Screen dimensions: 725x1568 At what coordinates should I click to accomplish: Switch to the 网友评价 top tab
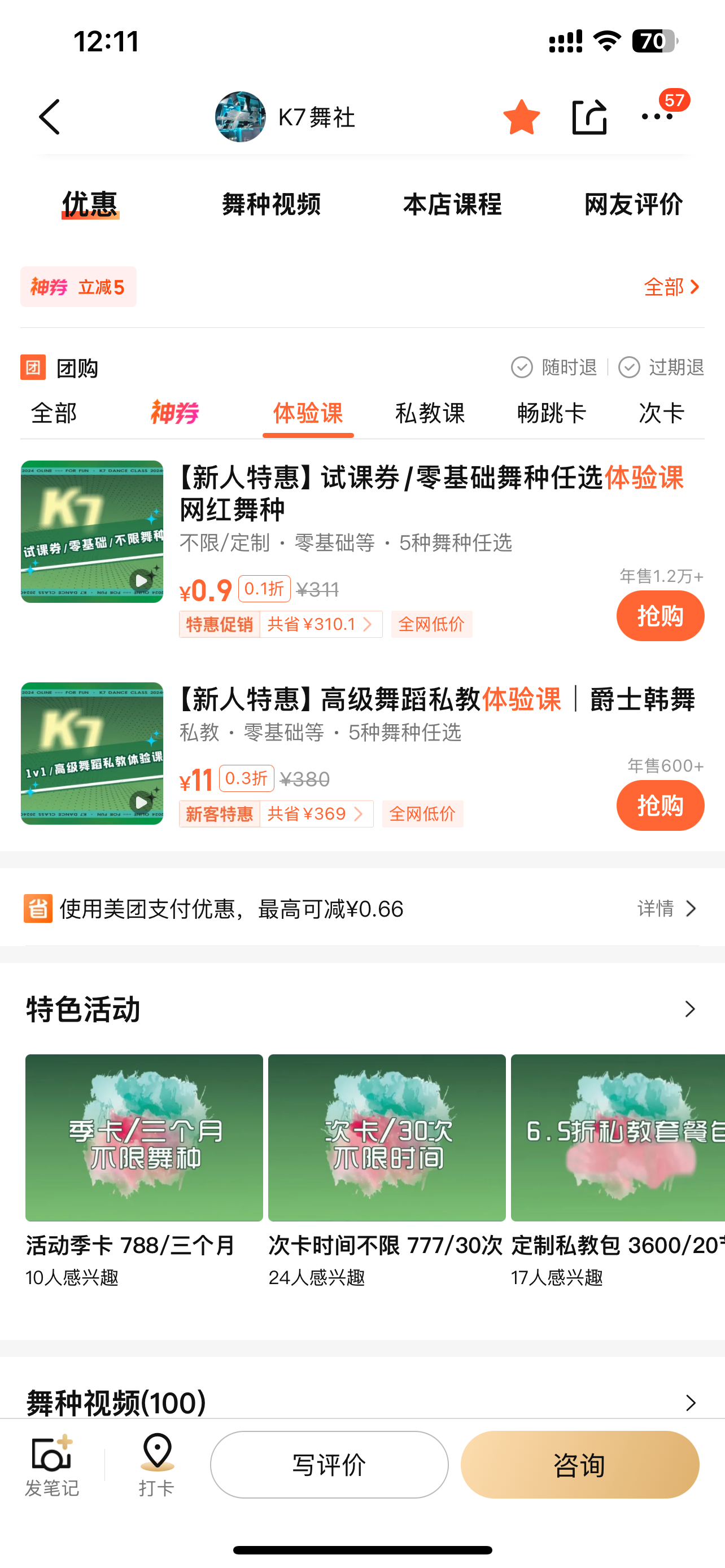tap(633, 204)
